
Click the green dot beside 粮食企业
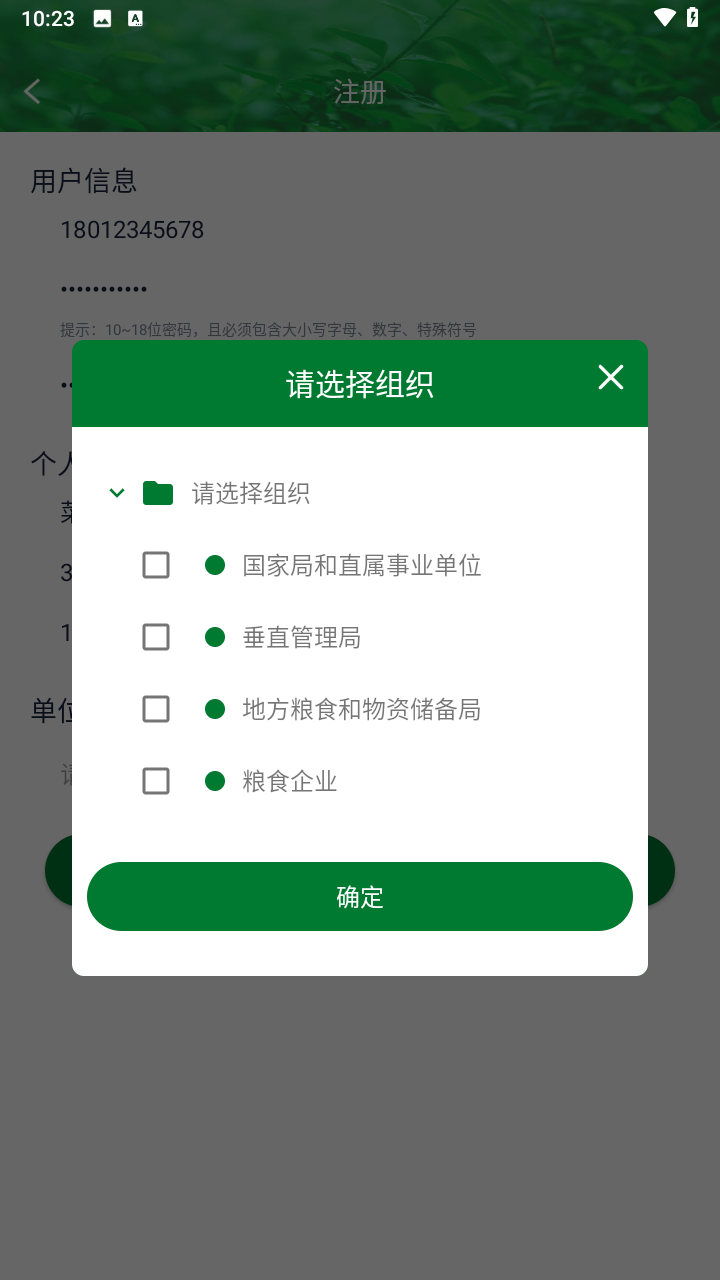pyautogui.click(x=215, y=781)
